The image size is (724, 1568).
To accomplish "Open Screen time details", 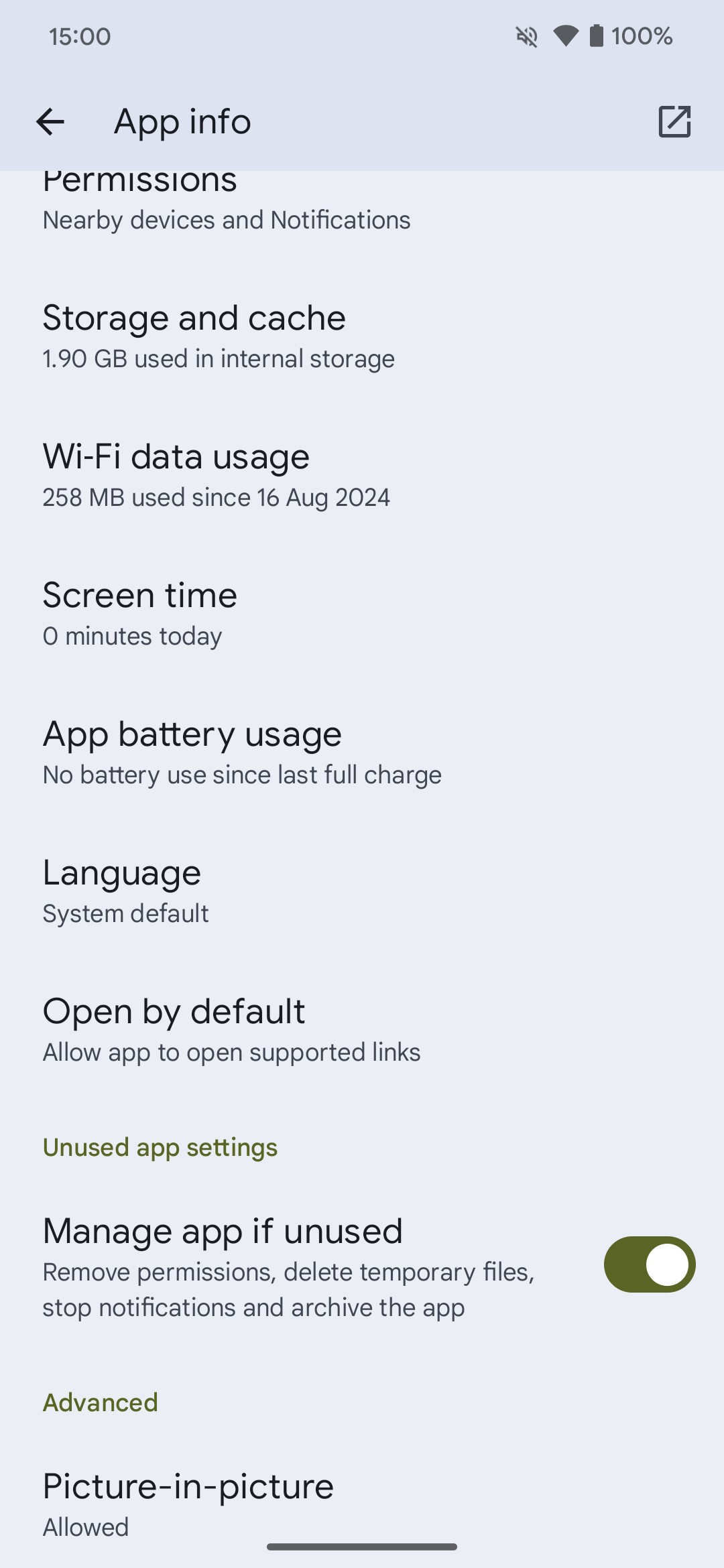I will point(362,614).
